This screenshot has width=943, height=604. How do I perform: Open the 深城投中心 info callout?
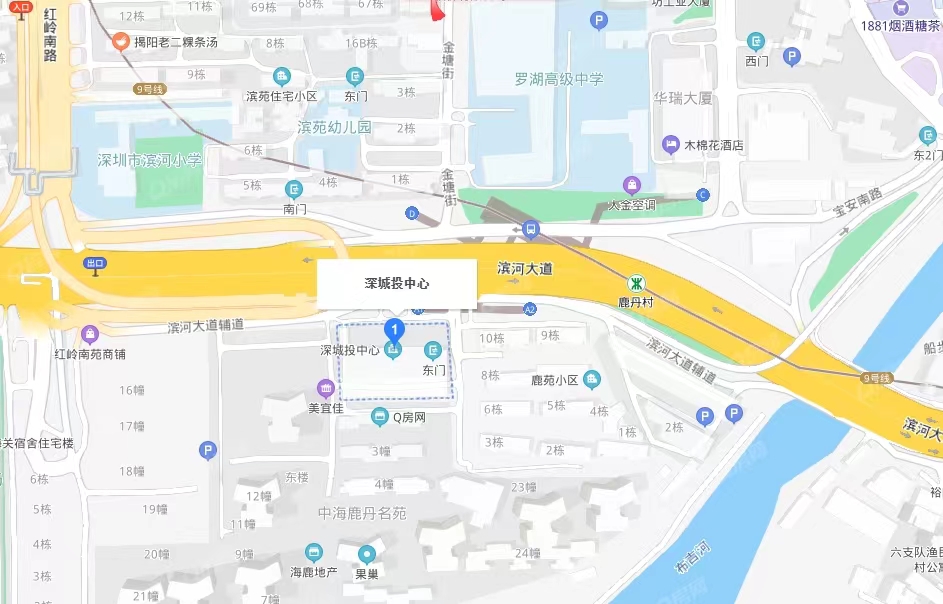tap(397, 284)
